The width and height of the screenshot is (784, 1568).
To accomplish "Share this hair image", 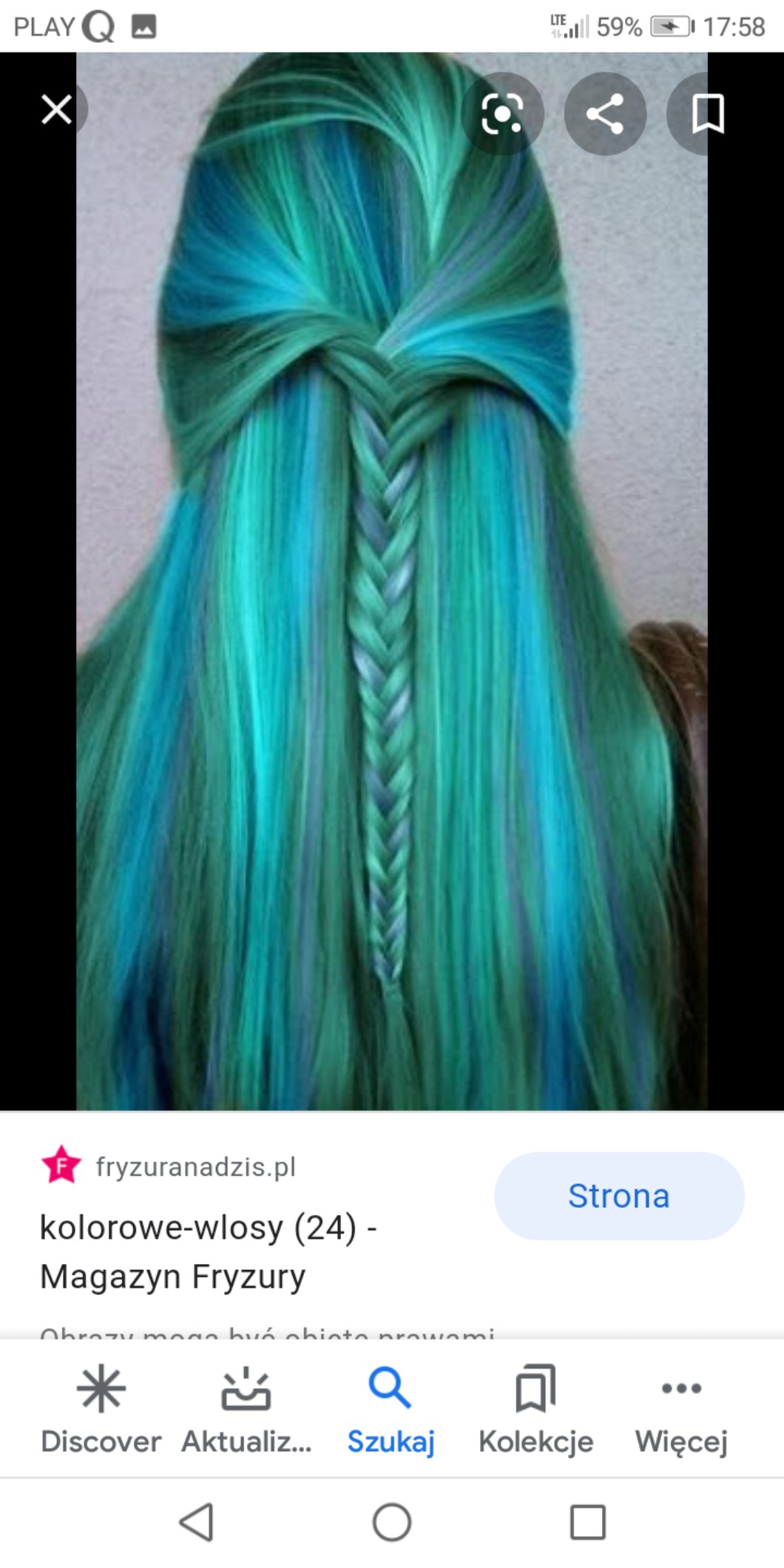I will (x=605, y=114).
